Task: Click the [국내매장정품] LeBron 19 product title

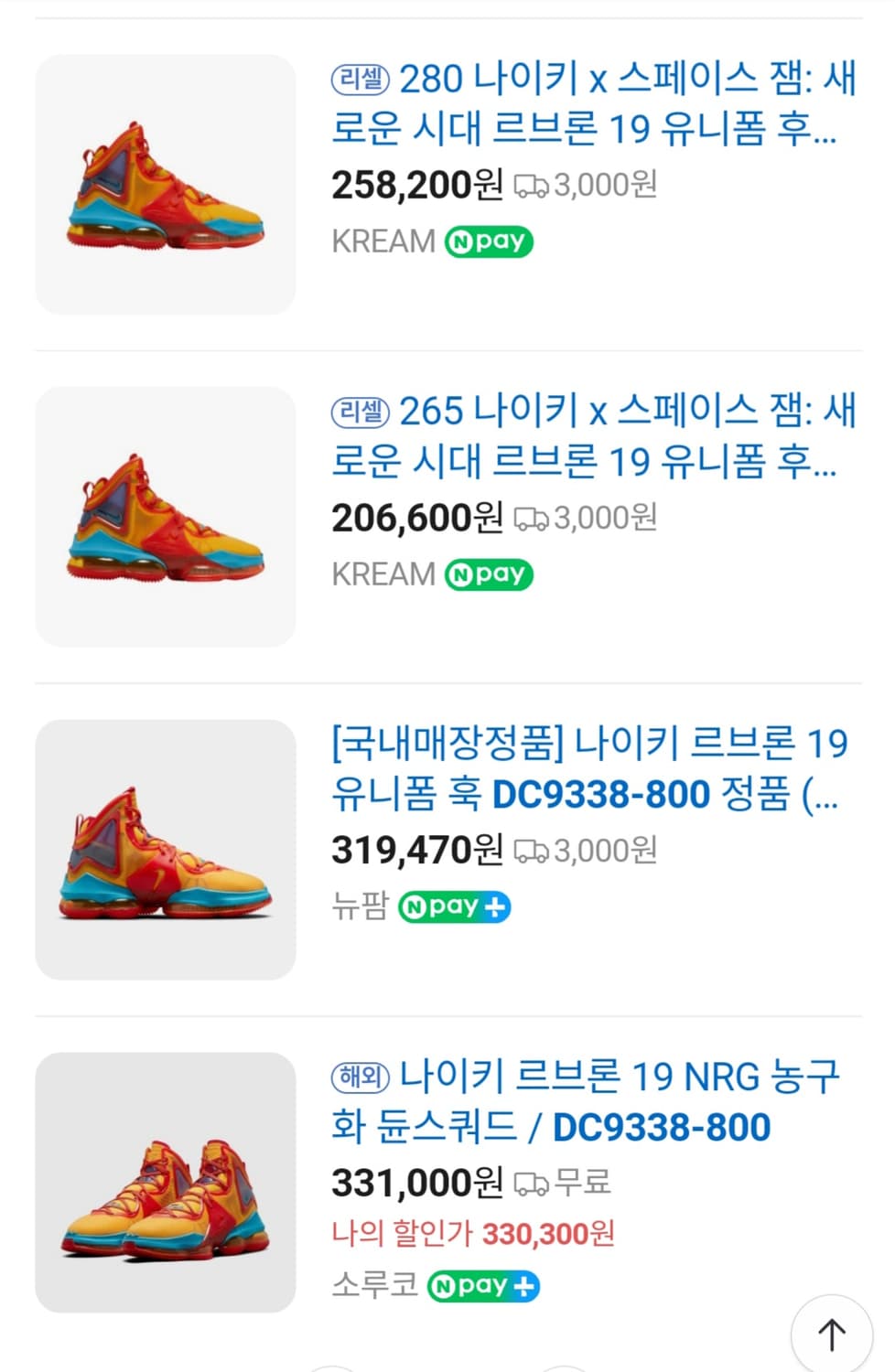Action: point(586,769)
